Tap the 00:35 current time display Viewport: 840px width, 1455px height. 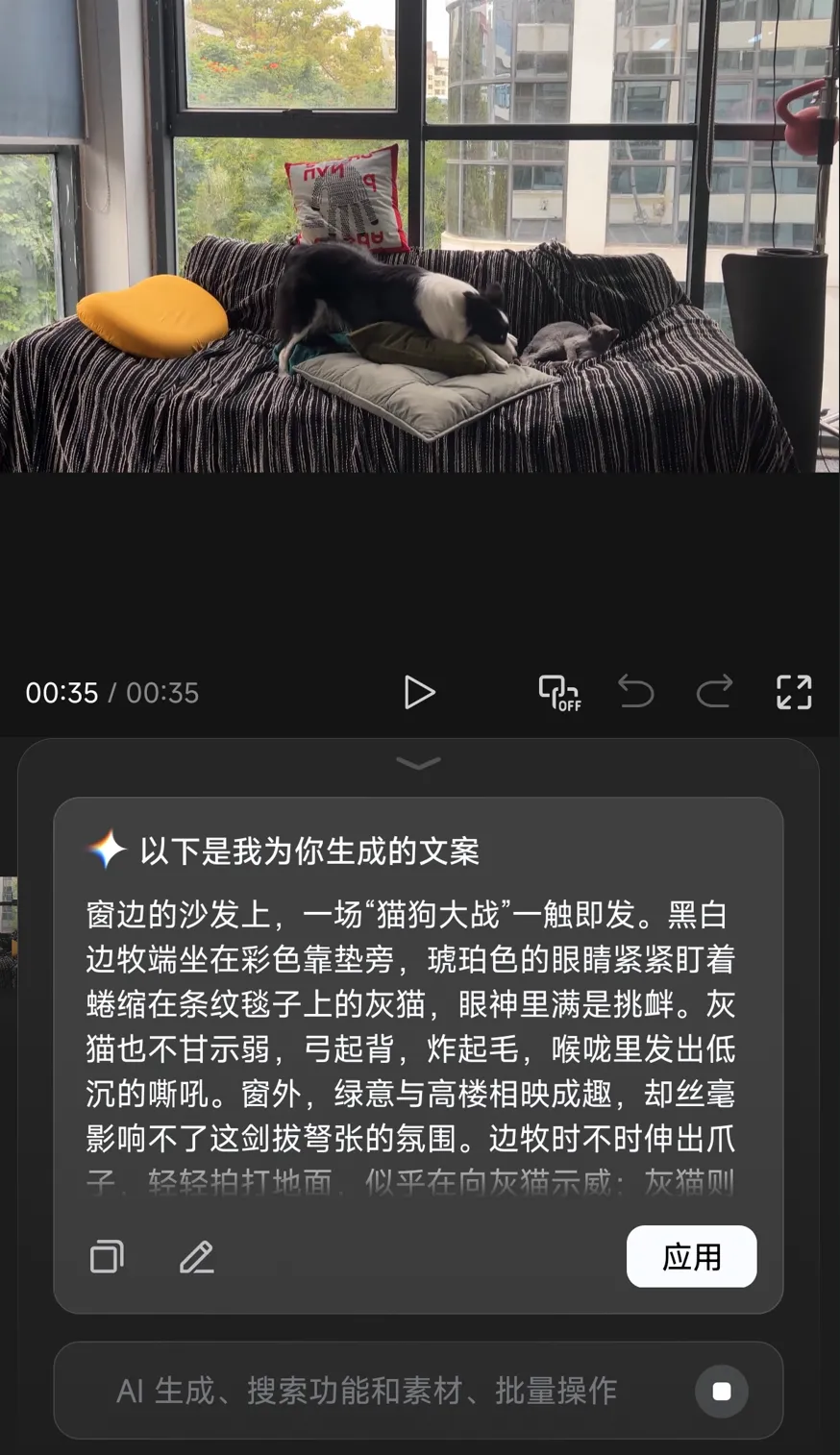[62, 692]
